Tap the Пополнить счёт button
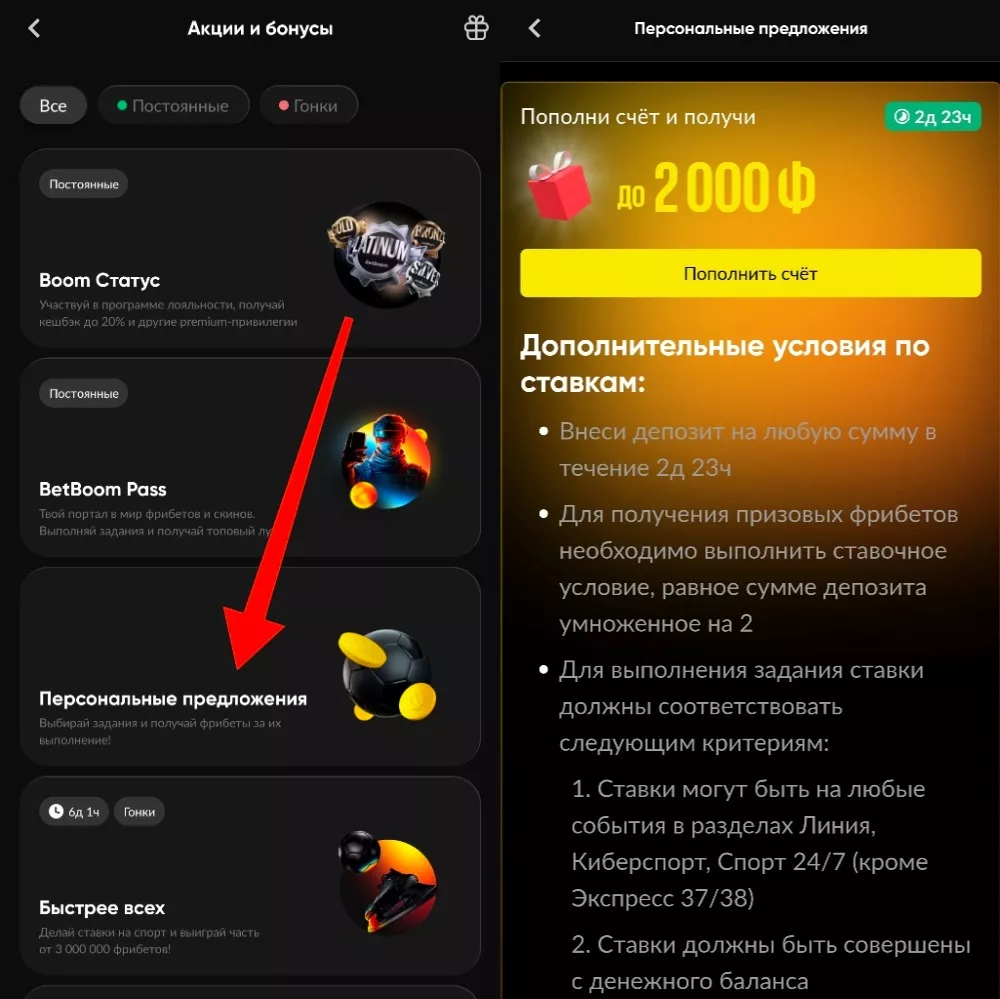 point(750,273)
